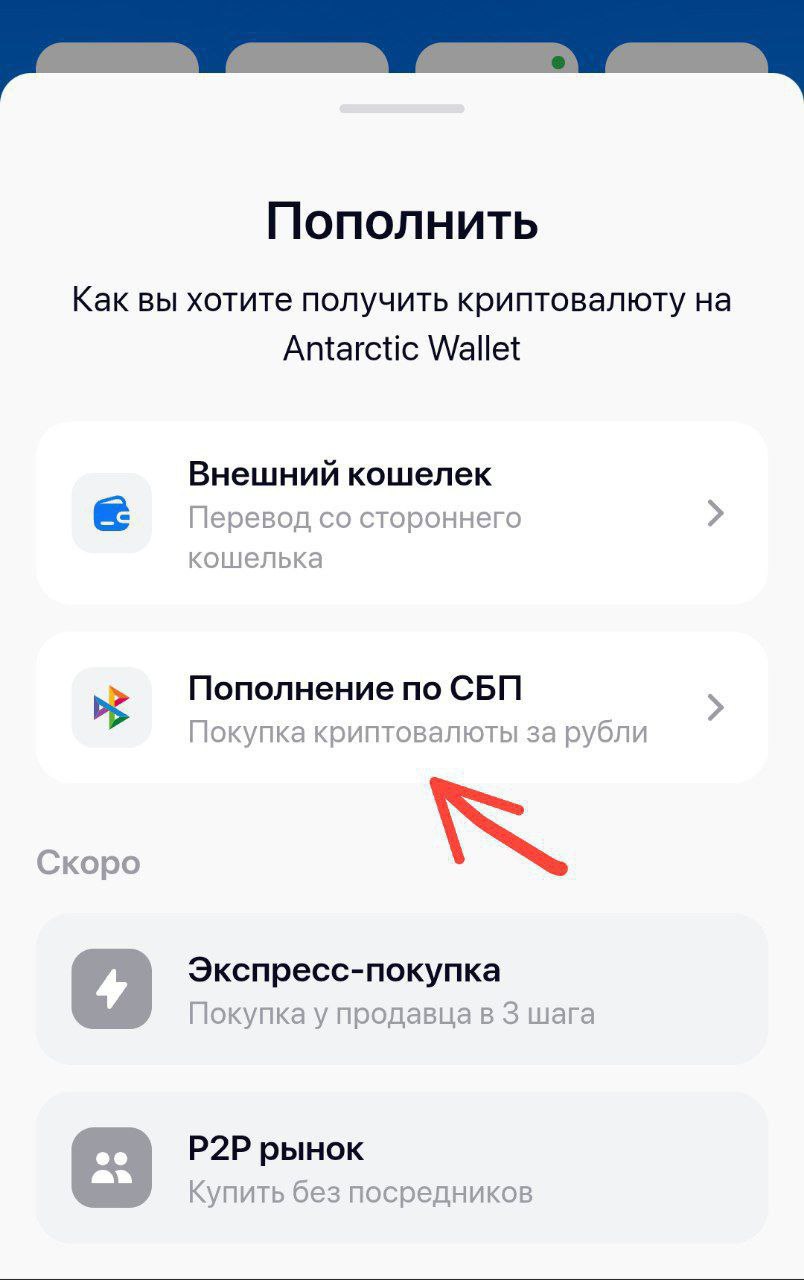Tap the Внешний кошелек wallet icon
Viewport: 804px width, 1280px height.
(x=111, y=513)
